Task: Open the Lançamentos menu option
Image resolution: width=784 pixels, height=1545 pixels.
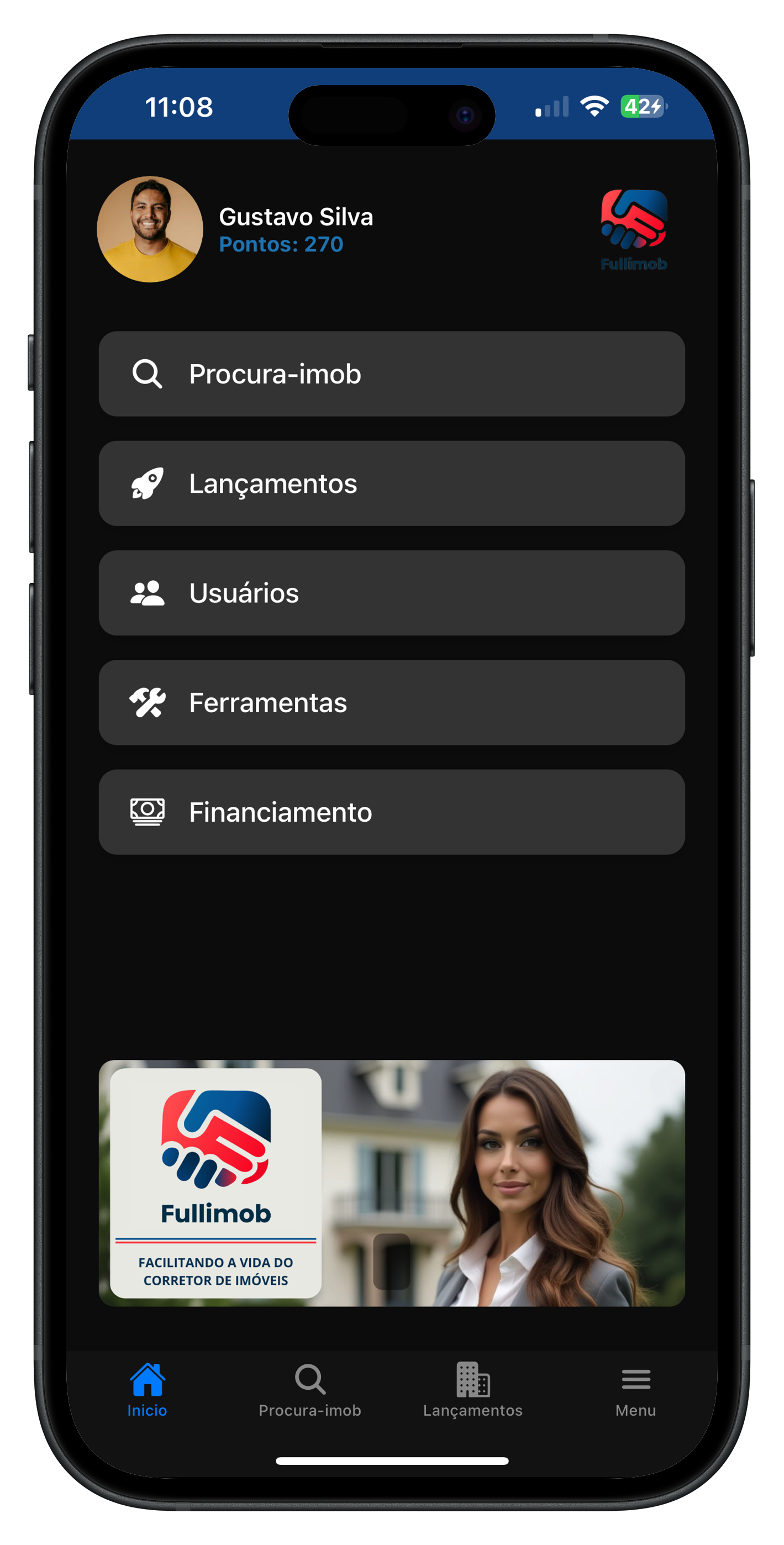Action: (392, 484)
